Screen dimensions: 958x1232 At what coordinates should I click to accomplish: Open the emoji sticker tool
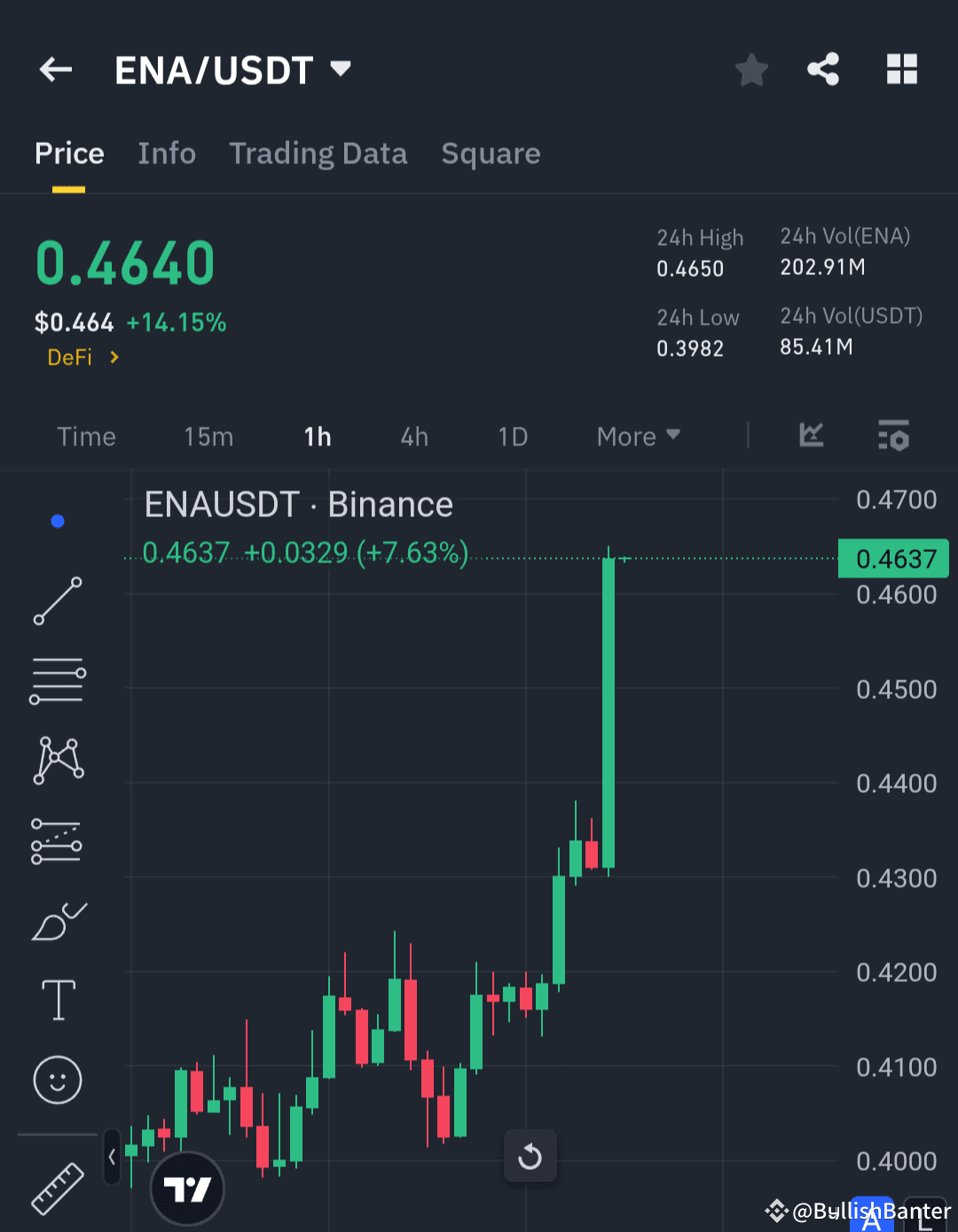(57, 1080)
